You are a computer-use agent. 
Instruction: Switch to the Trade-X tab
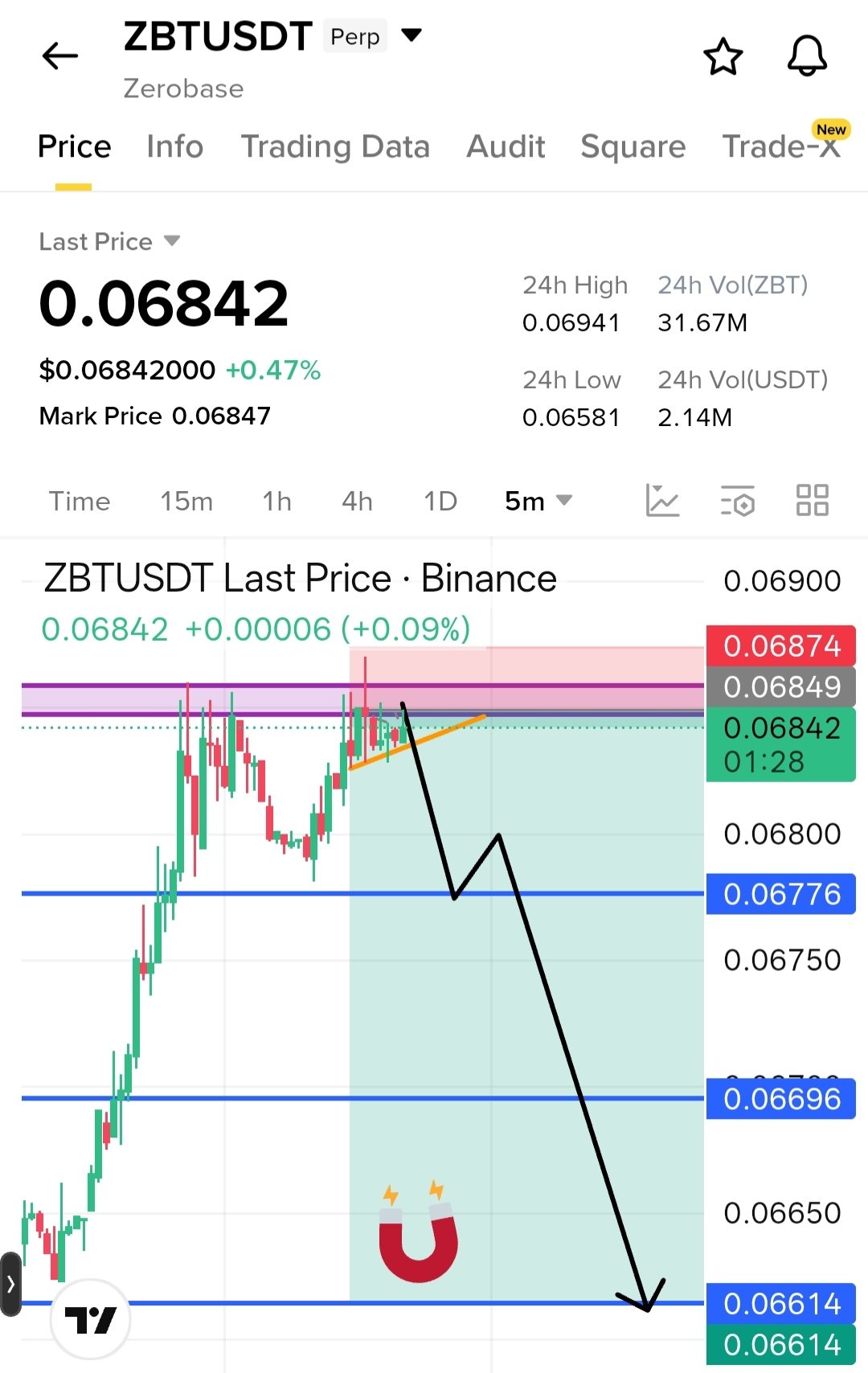coord(780,147)
